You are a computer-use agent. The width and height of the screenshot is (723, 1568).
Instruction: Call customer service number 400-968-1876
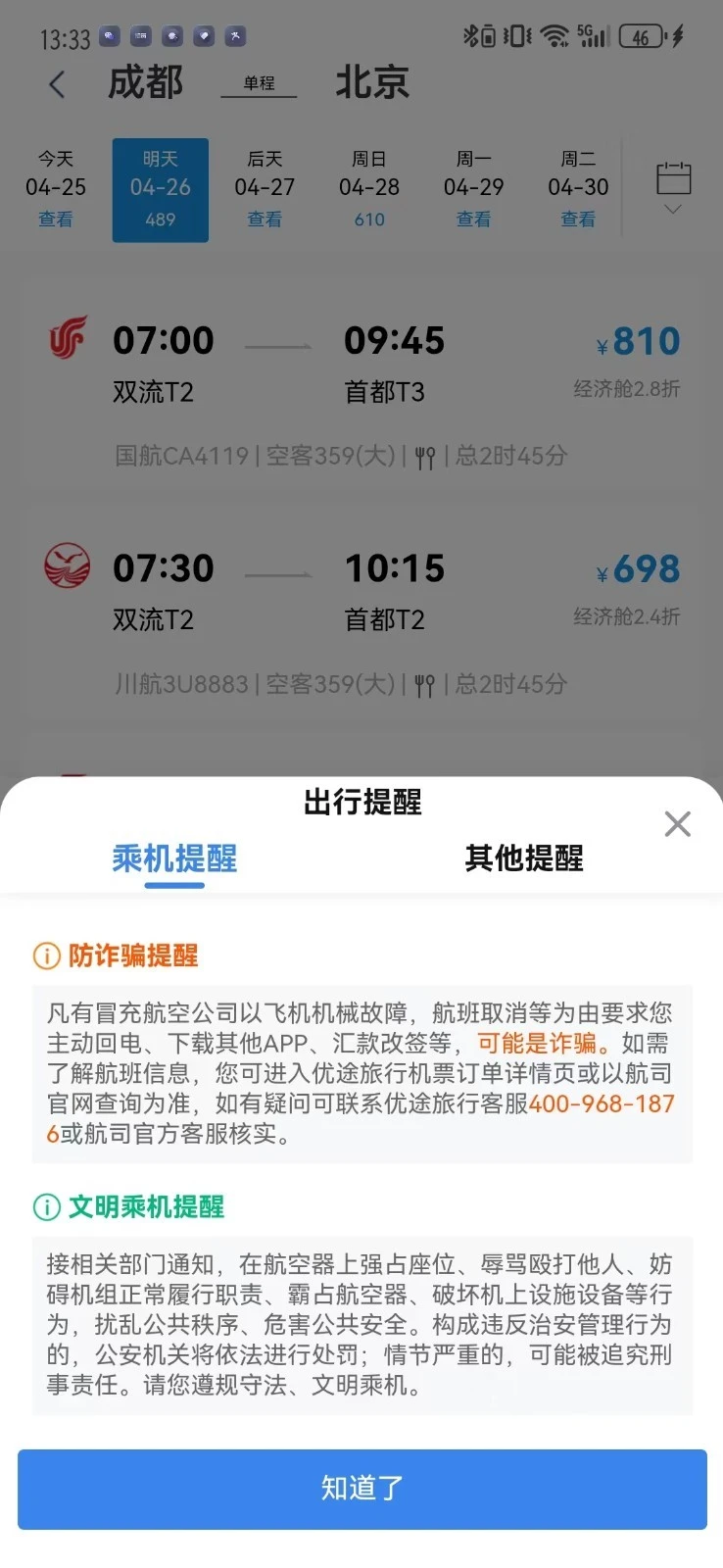600,1103
